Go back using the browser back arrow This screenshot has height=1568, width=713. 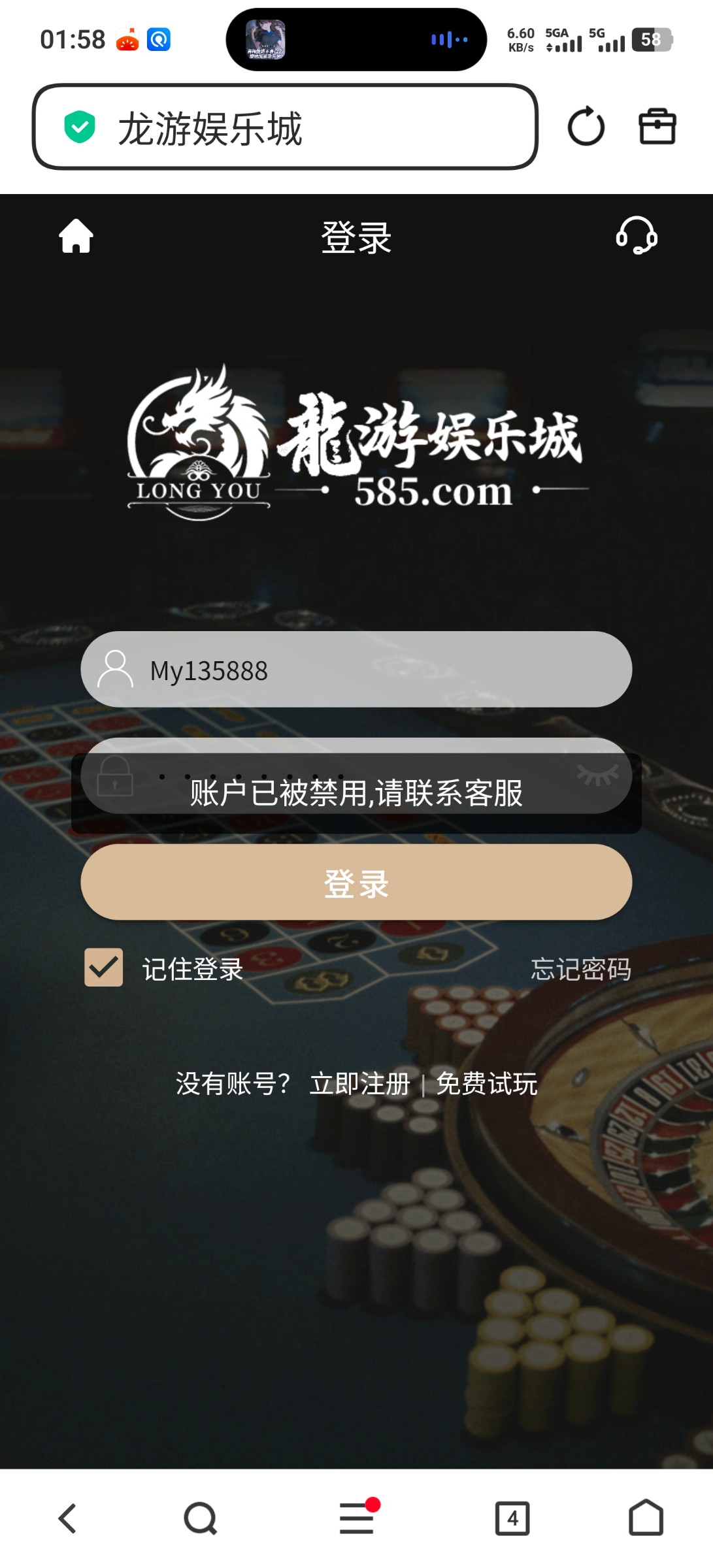click(x=68, y=1518)
